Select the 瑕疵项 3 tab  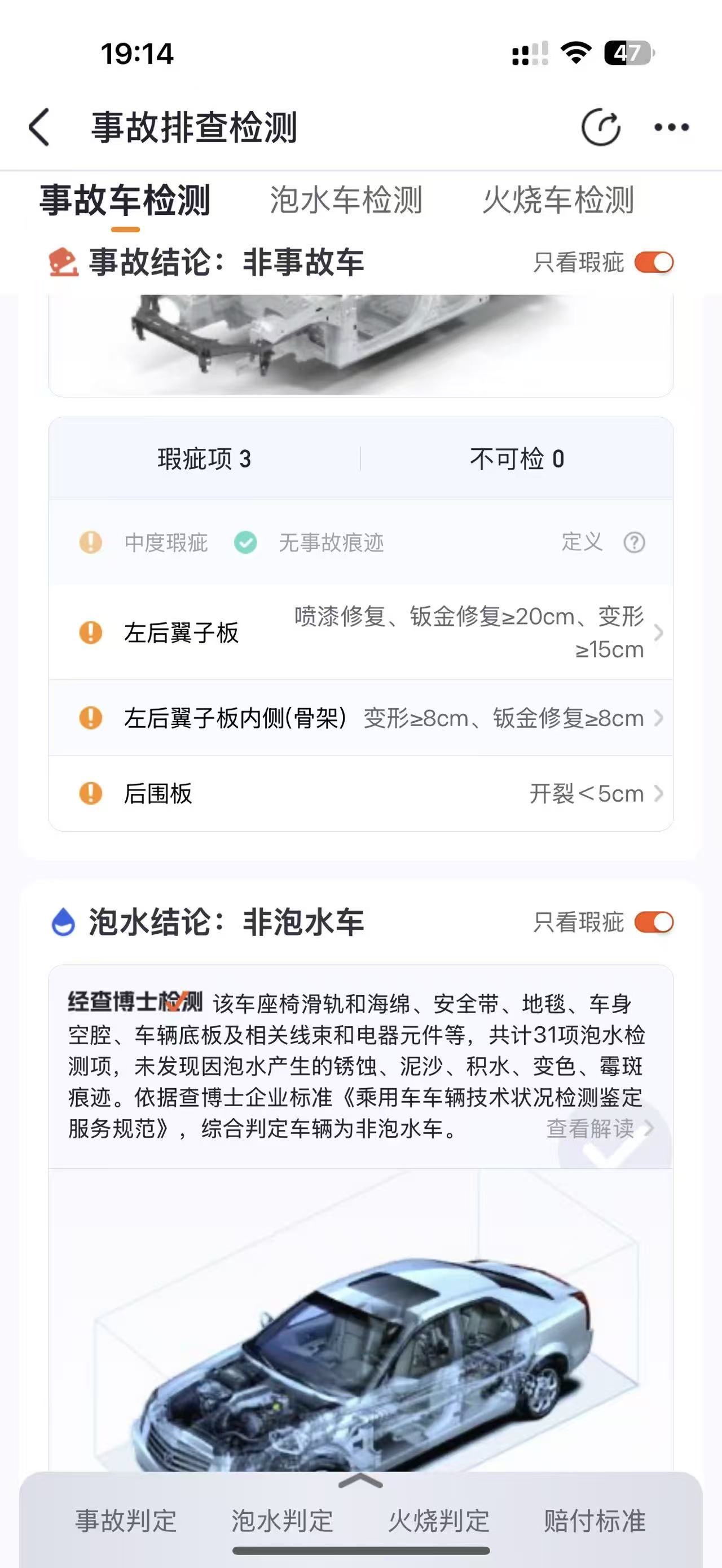[x=205, y=459]
